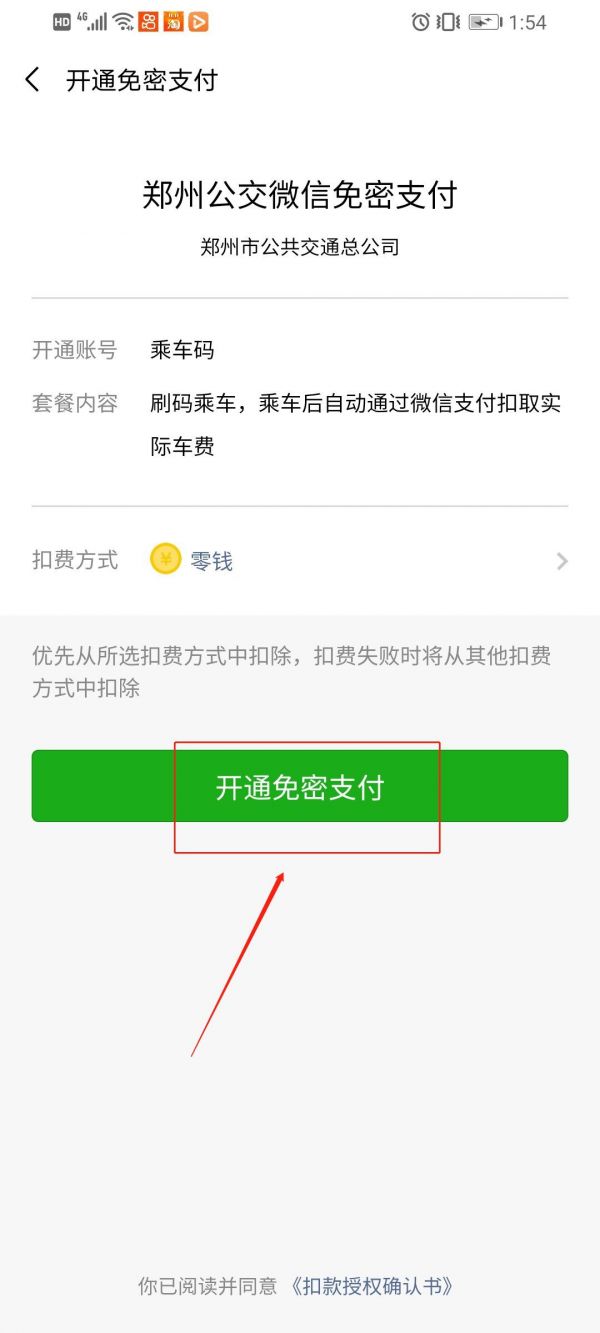Go back using the top-left arrow
The width and height of the screenshot is (600, 1333).
[x=33, y=81]
